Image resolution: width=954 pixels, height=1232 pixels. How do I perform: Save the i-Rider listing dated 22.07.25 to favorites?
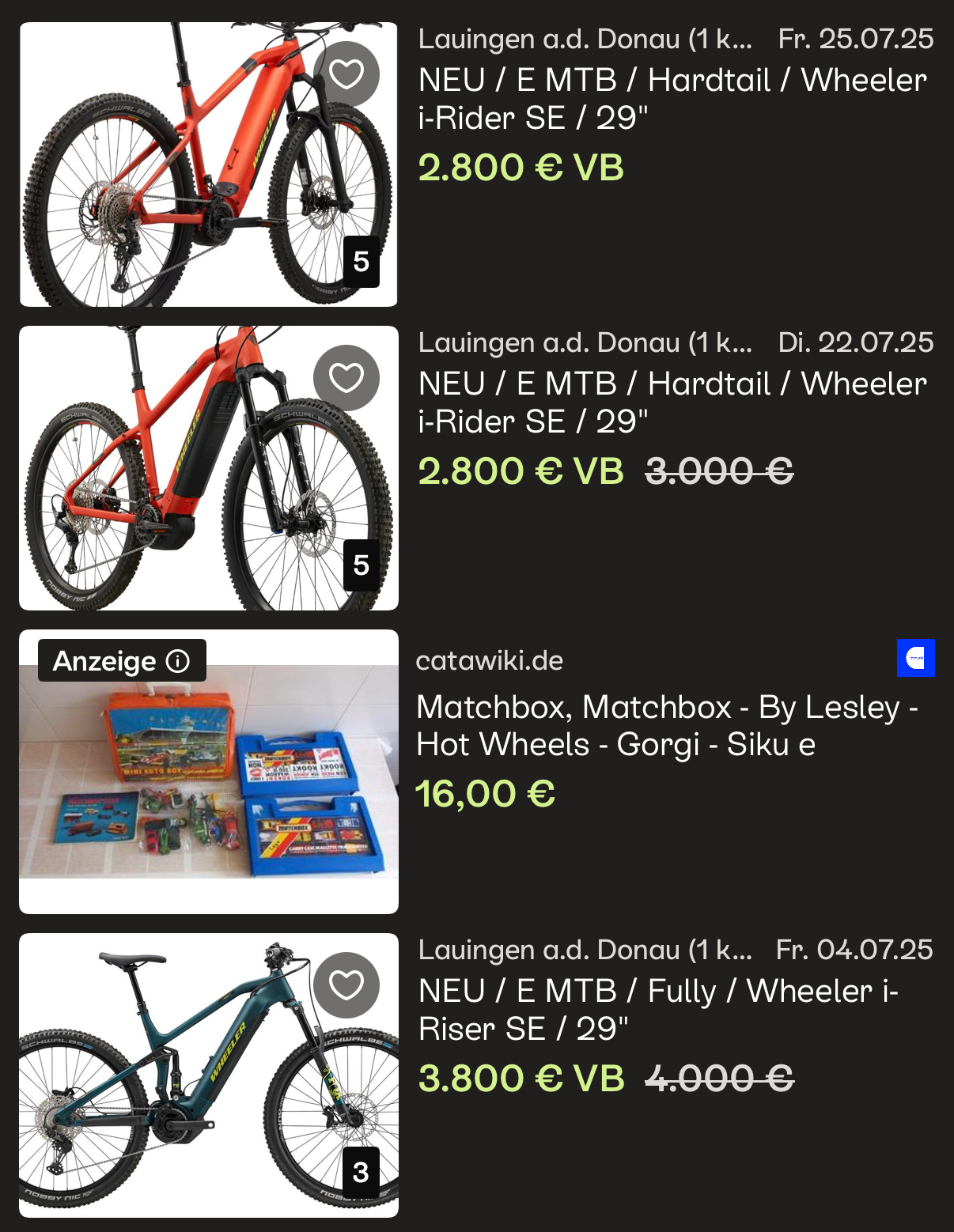346,378
